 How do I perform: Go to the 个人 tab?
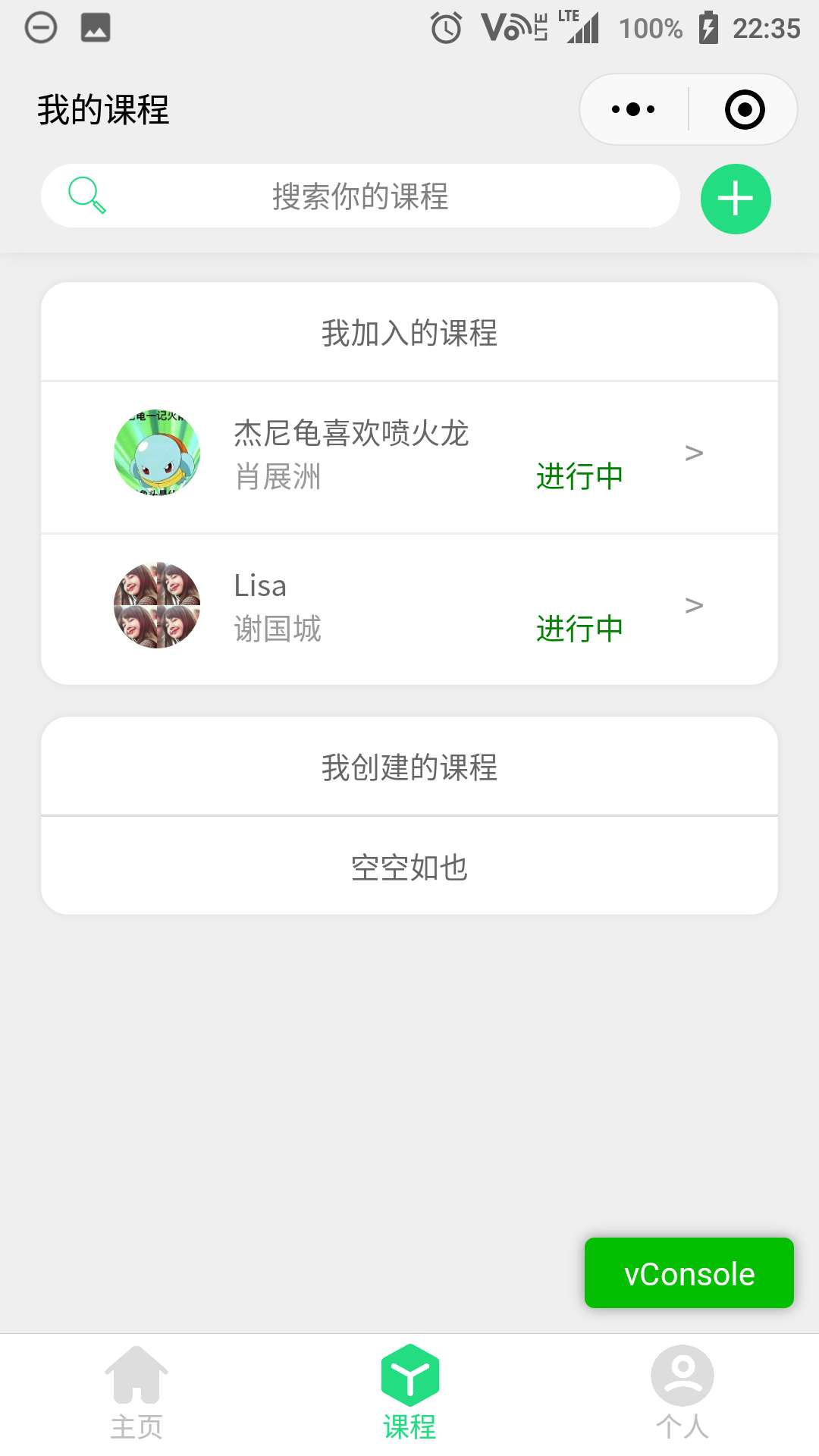coord(682,1392)
